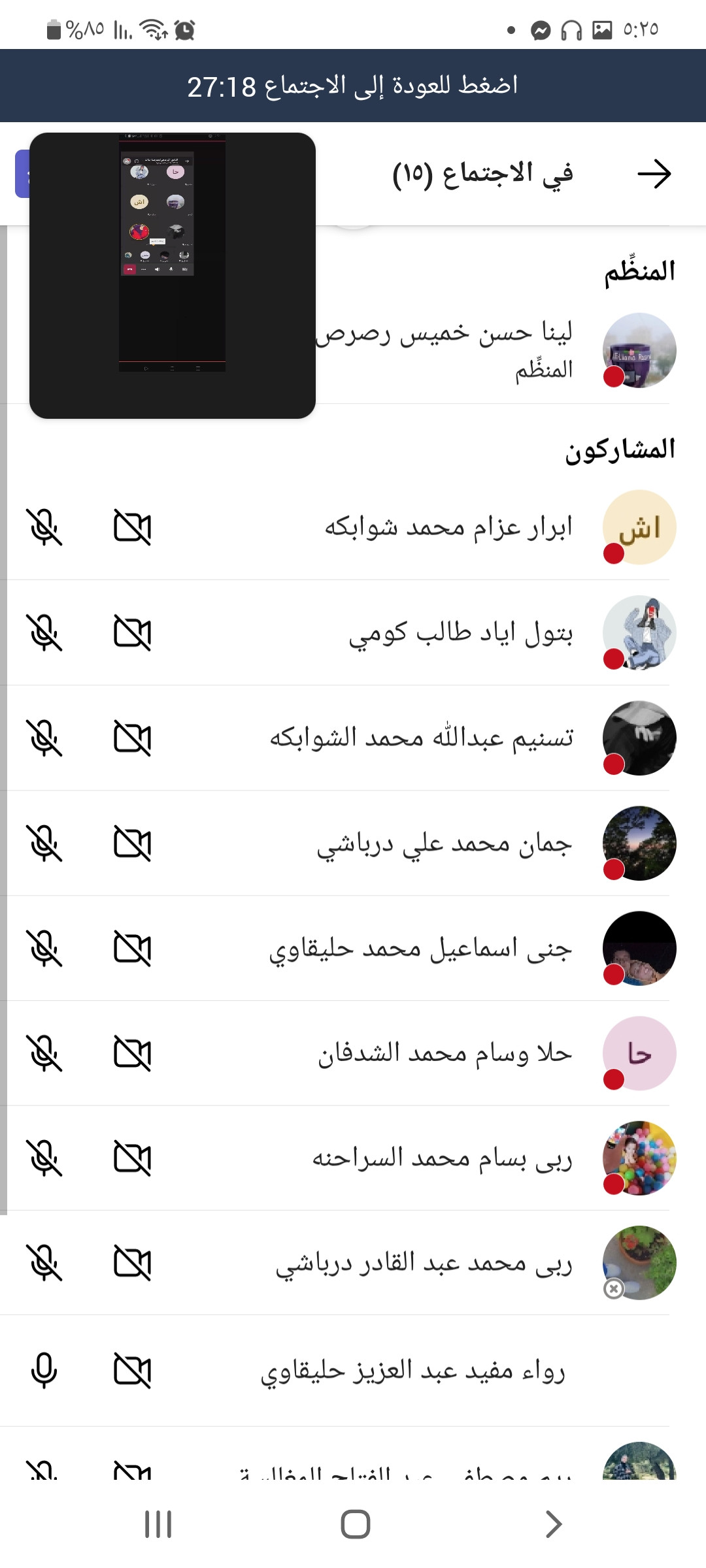This screenshot has height=1568, width=706.
Task: Open participant بتول اياد طالب كومي
Action: 460,633
